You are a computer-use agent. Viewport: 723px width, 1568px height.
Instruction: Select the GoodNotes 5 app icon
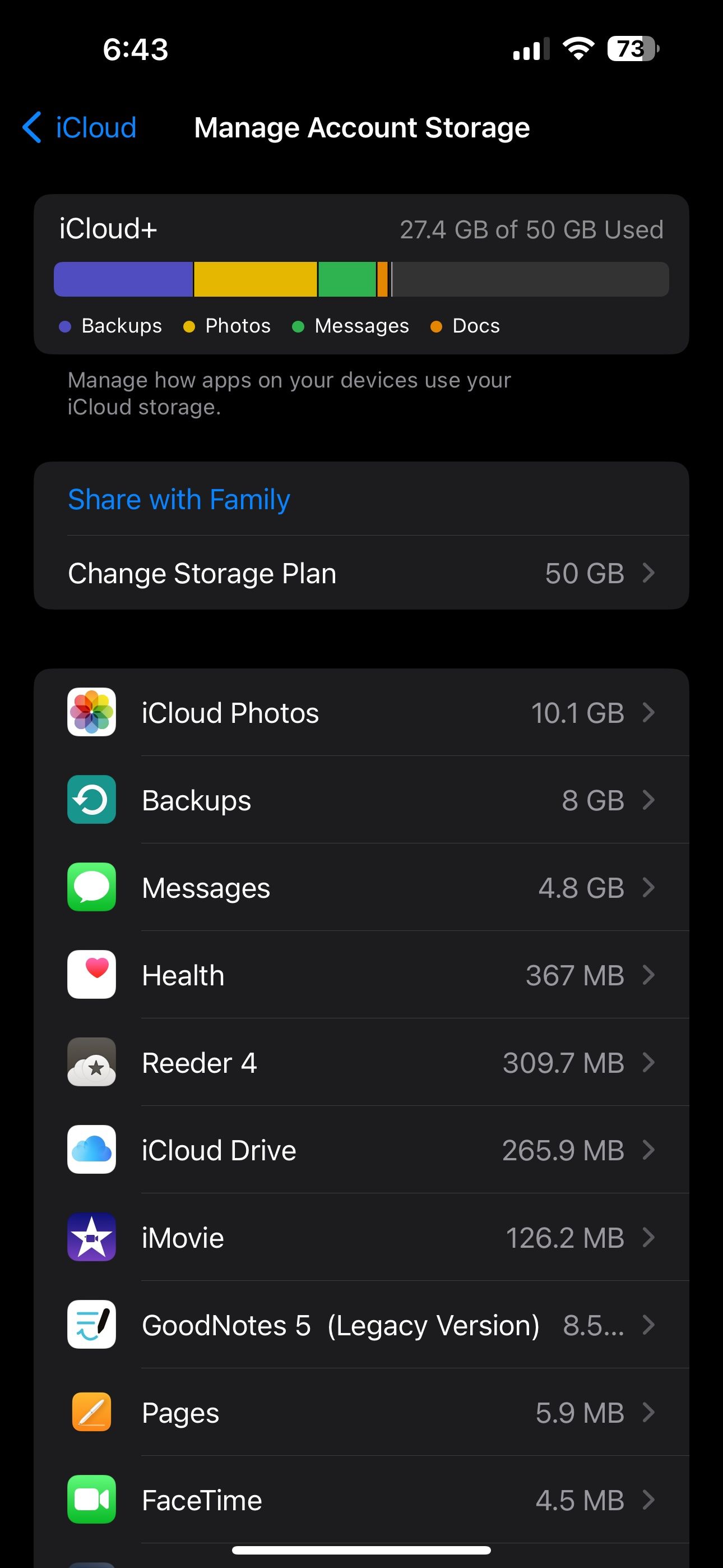[x=91, y=1325]
